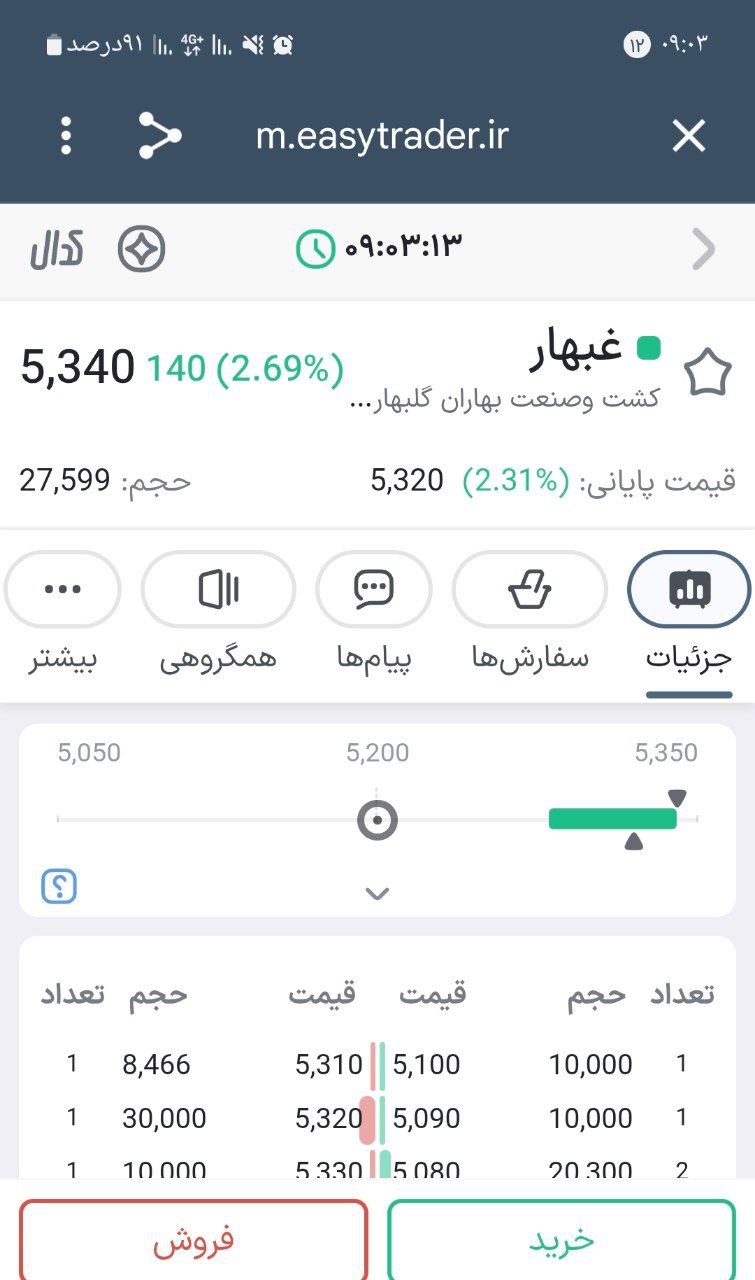Tap the chevron arrow on the clock bar
Screen dimensions: 755x1280
click(704, 250)
